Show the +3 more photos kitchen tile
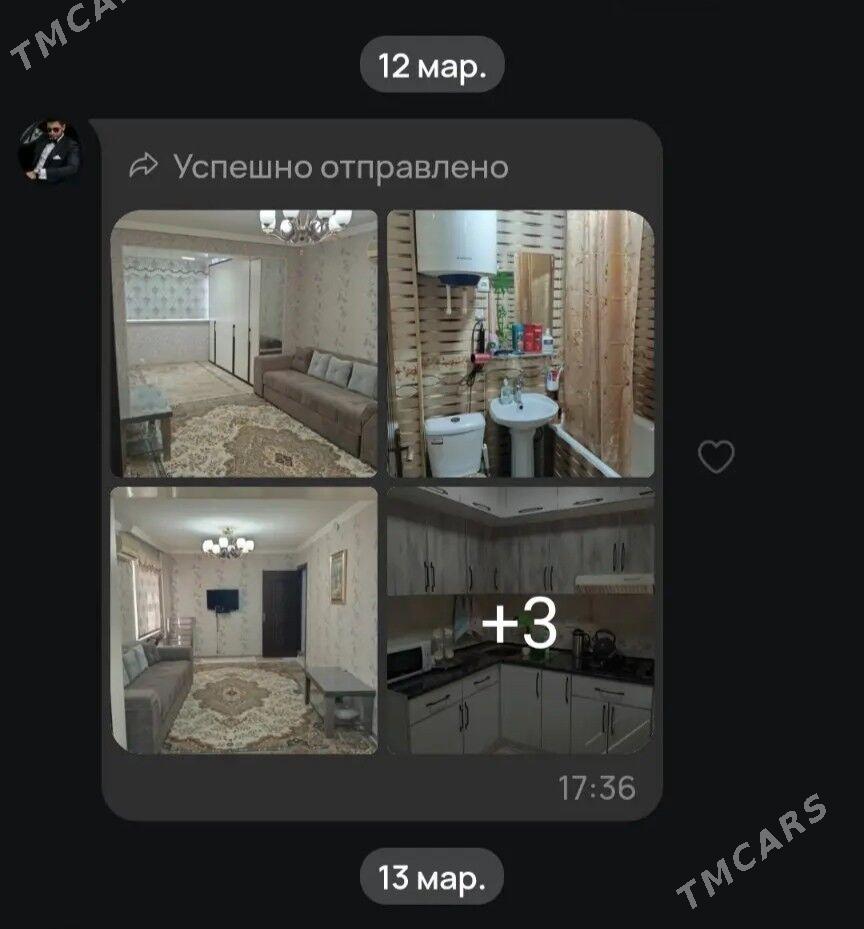This screenshot has width=864, height=929. click(x=521, y=620)
